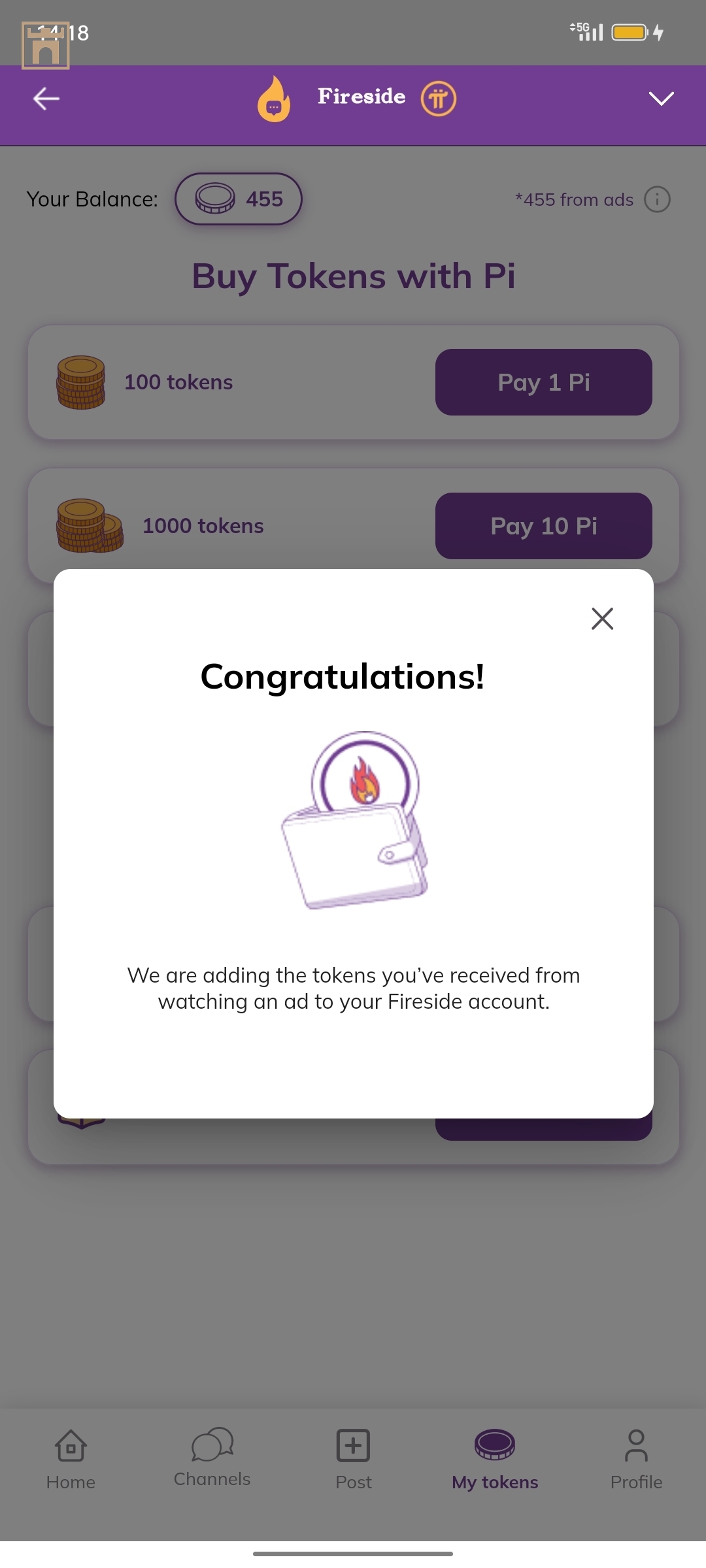
Task: Close the Congratulations dialog
Action: tap(602, 618)
